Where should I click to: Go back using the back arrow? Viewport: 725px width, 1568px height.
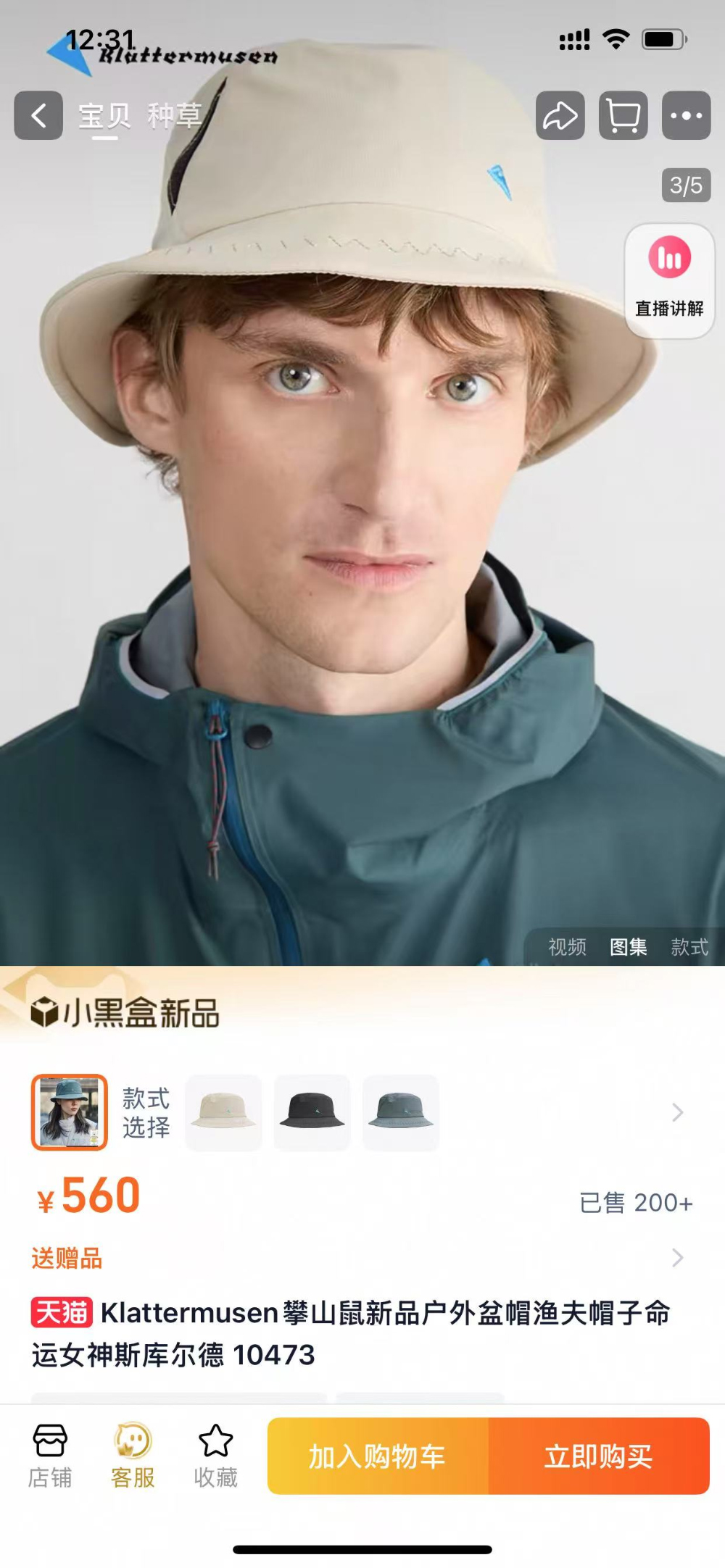point(38,115)
